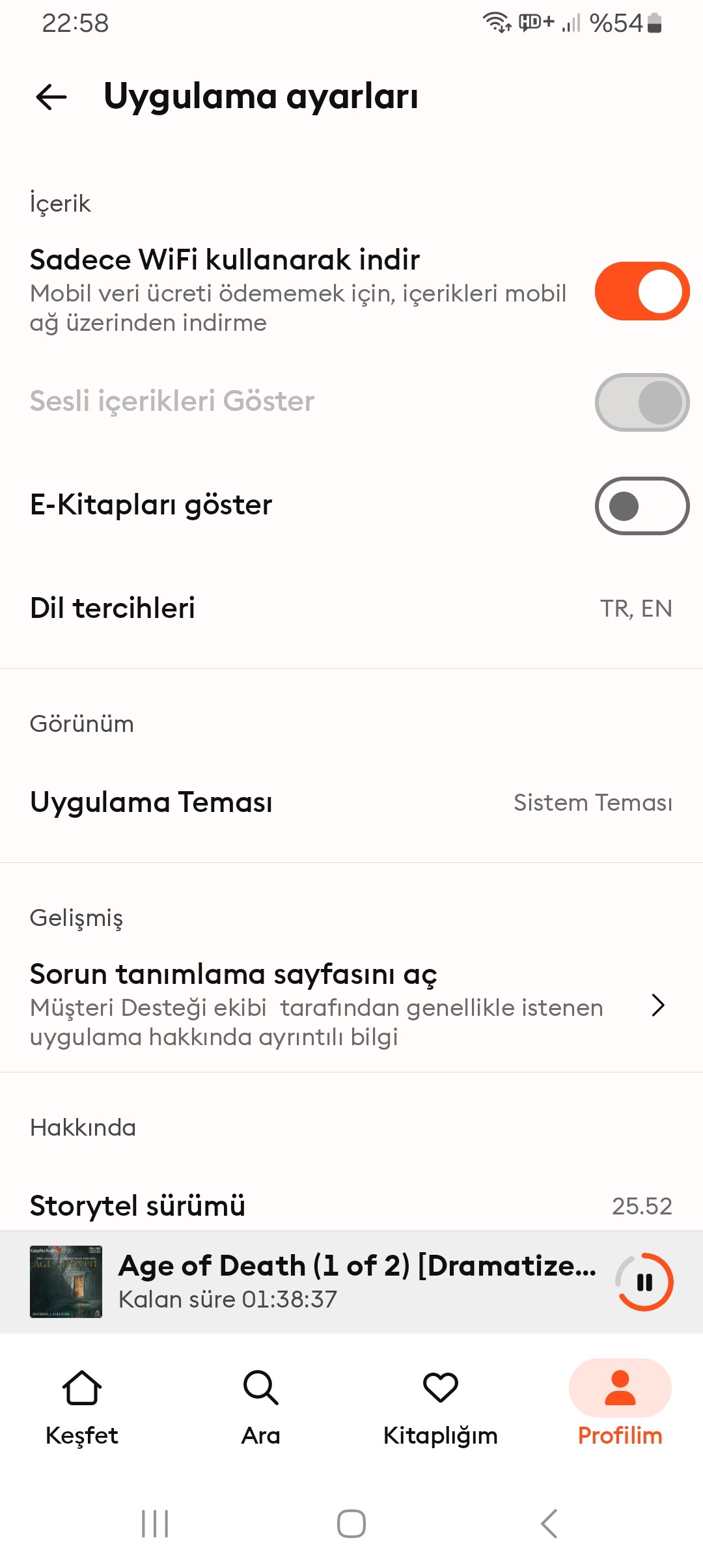Screen dimensions: 703x1568
Task: Switch to the Keşfet tab
Action: pyautogui.click(x=82, y=1407)
